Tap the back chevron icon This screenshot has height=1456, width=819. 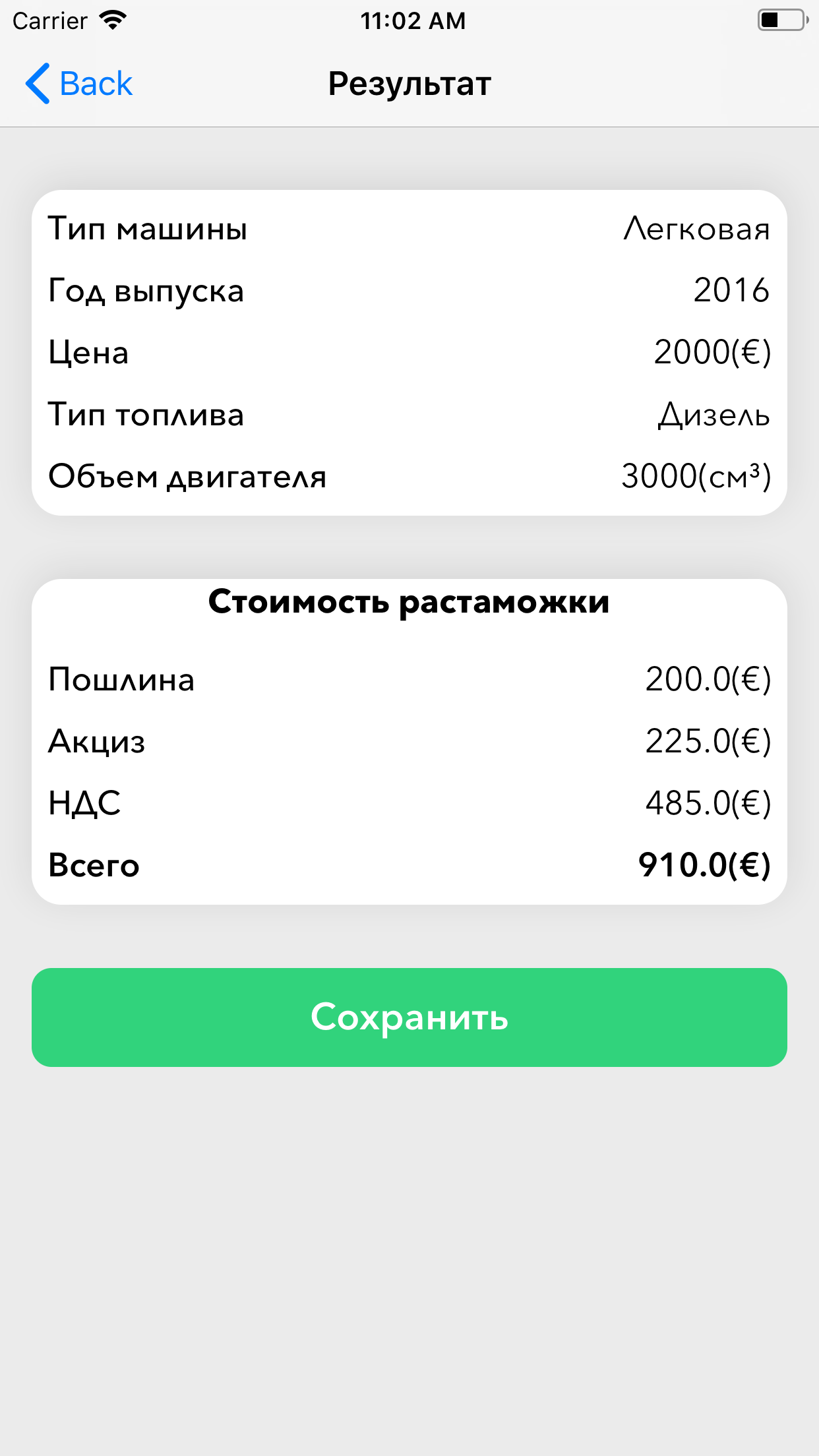[38, 83]
